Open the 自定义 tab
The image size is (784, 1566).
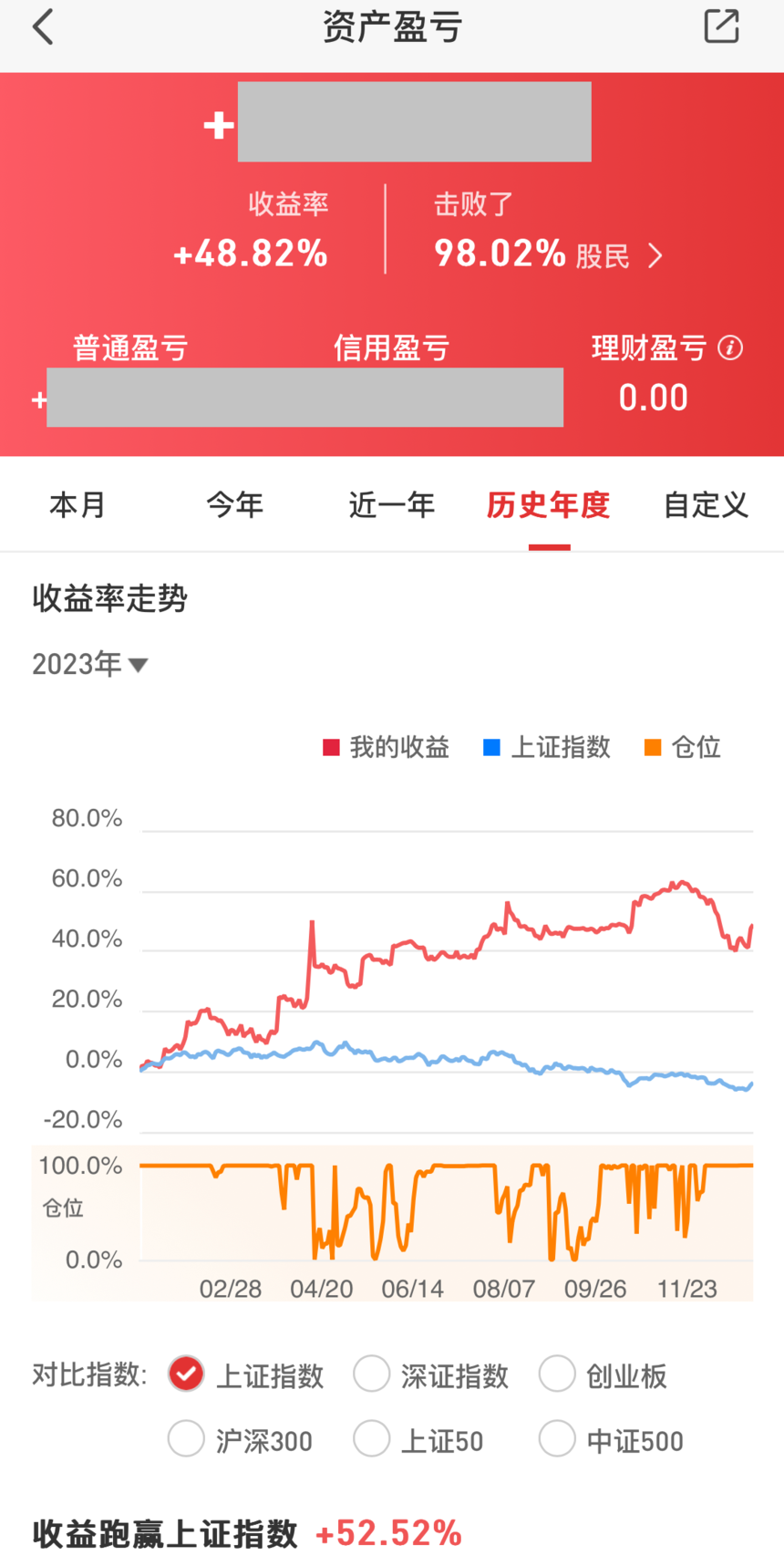[706, 504]
